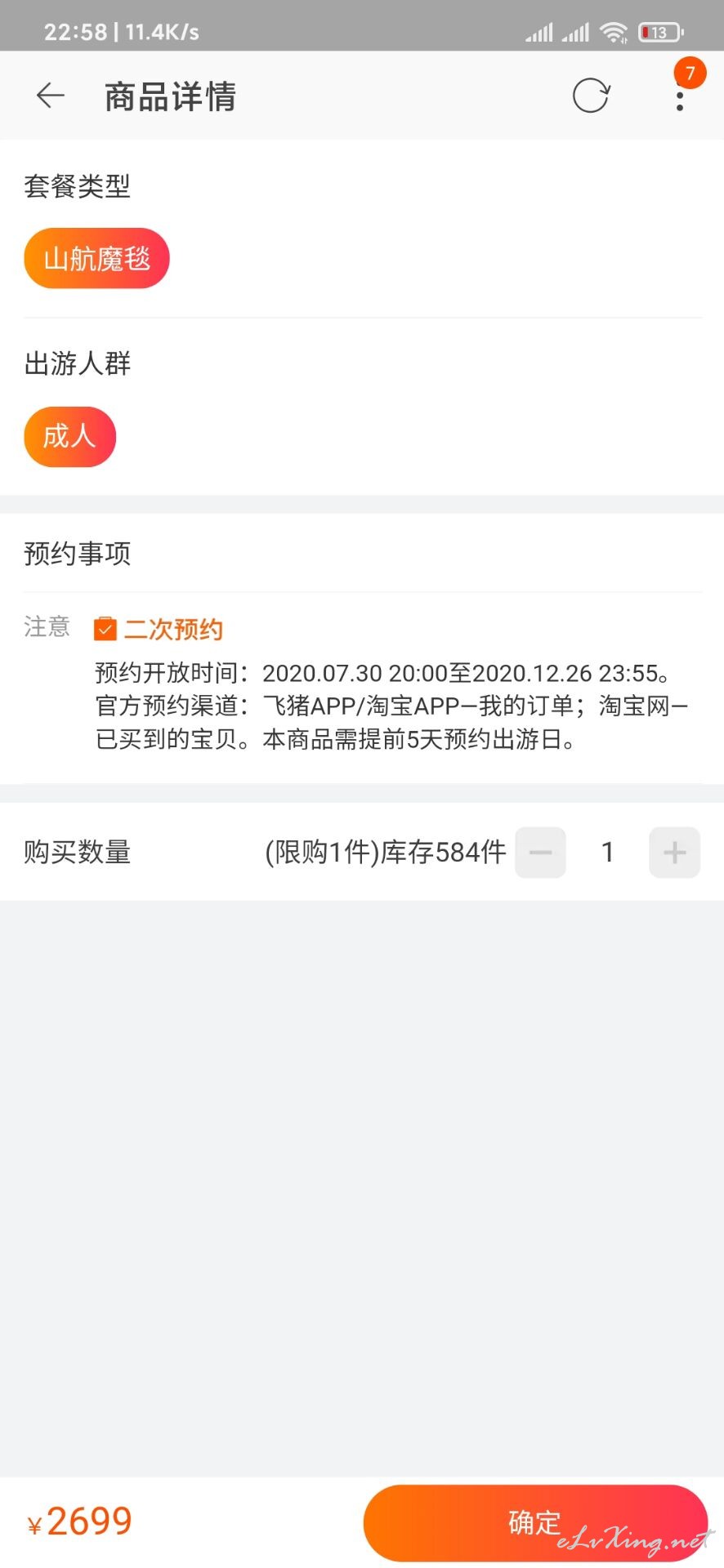
Task: Refresh the product details page
Action: pos(591,96)
